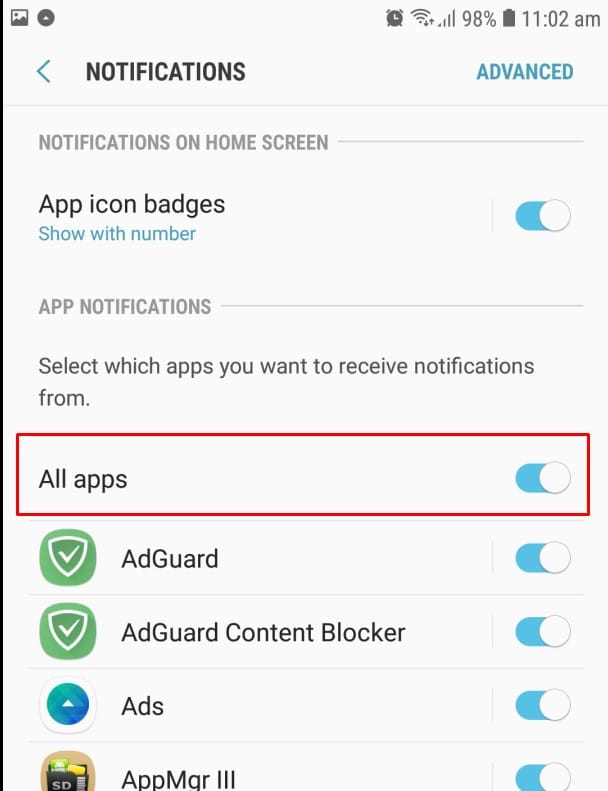608x791 pixels.
Task: Toggle AppMgr III notifications switch
Action: click(542, 777)
